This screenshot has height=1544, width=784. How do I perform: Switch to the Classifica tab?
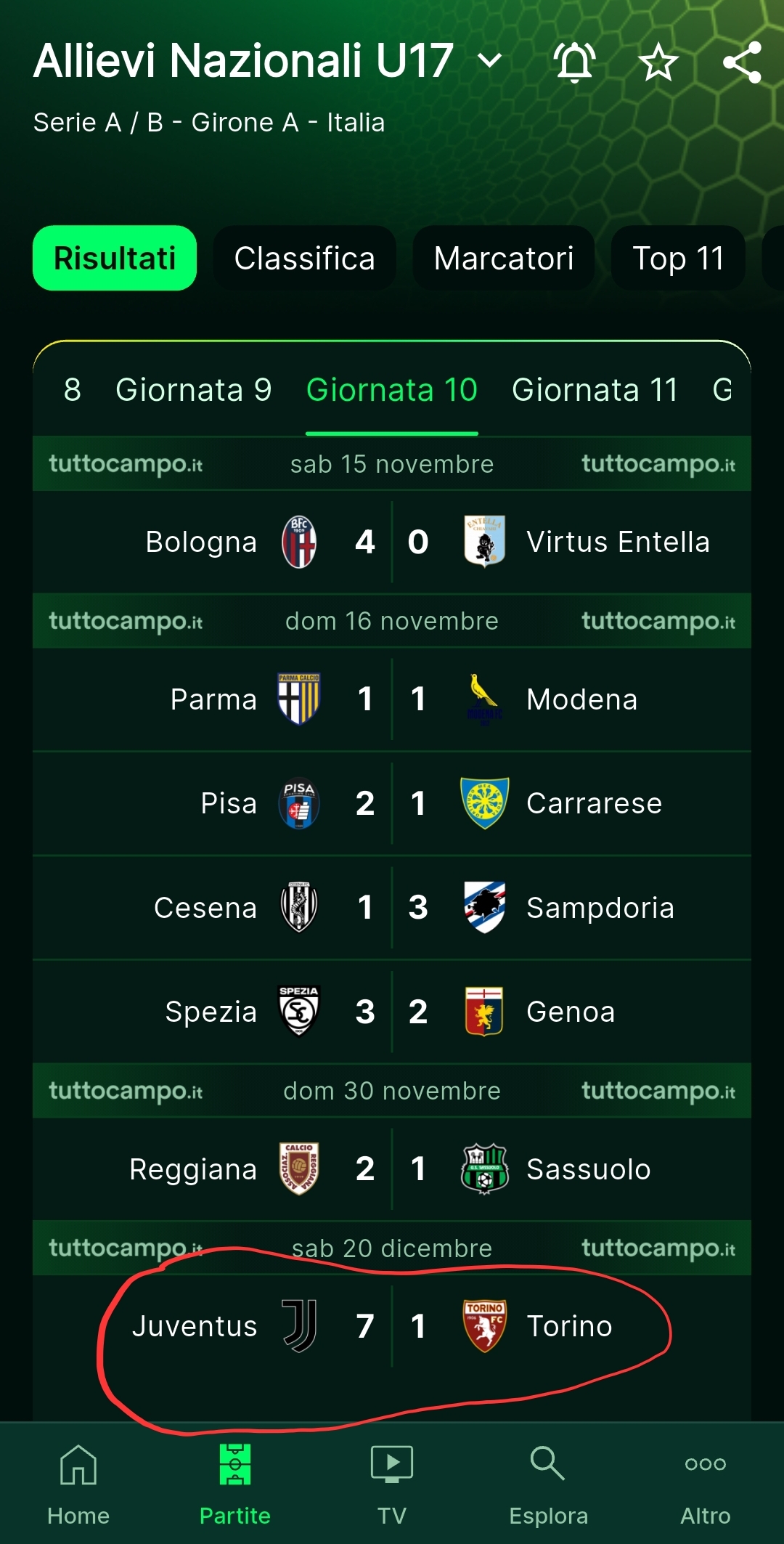(304, 259)
